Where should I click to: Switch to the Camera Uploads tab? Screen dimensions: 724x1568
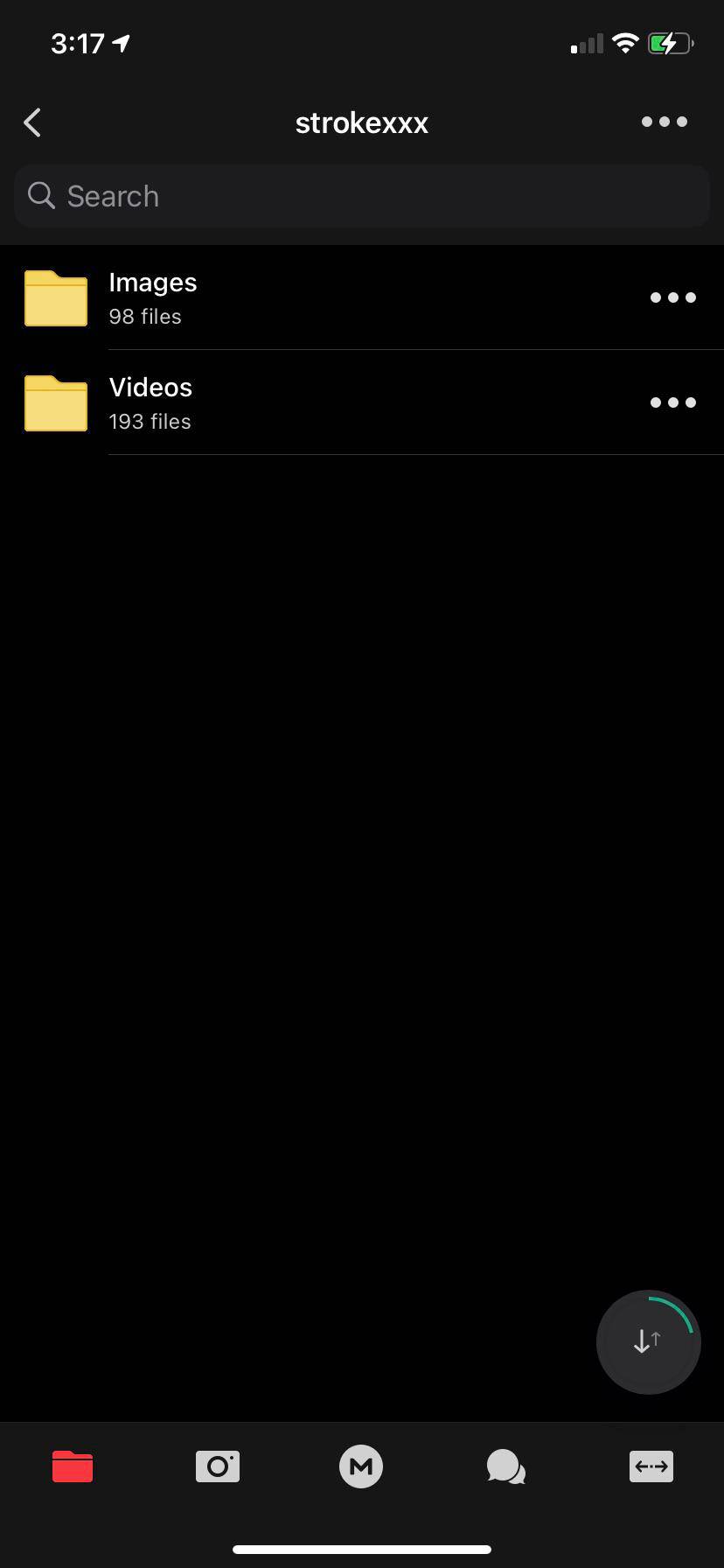(x=218, y=1466)
